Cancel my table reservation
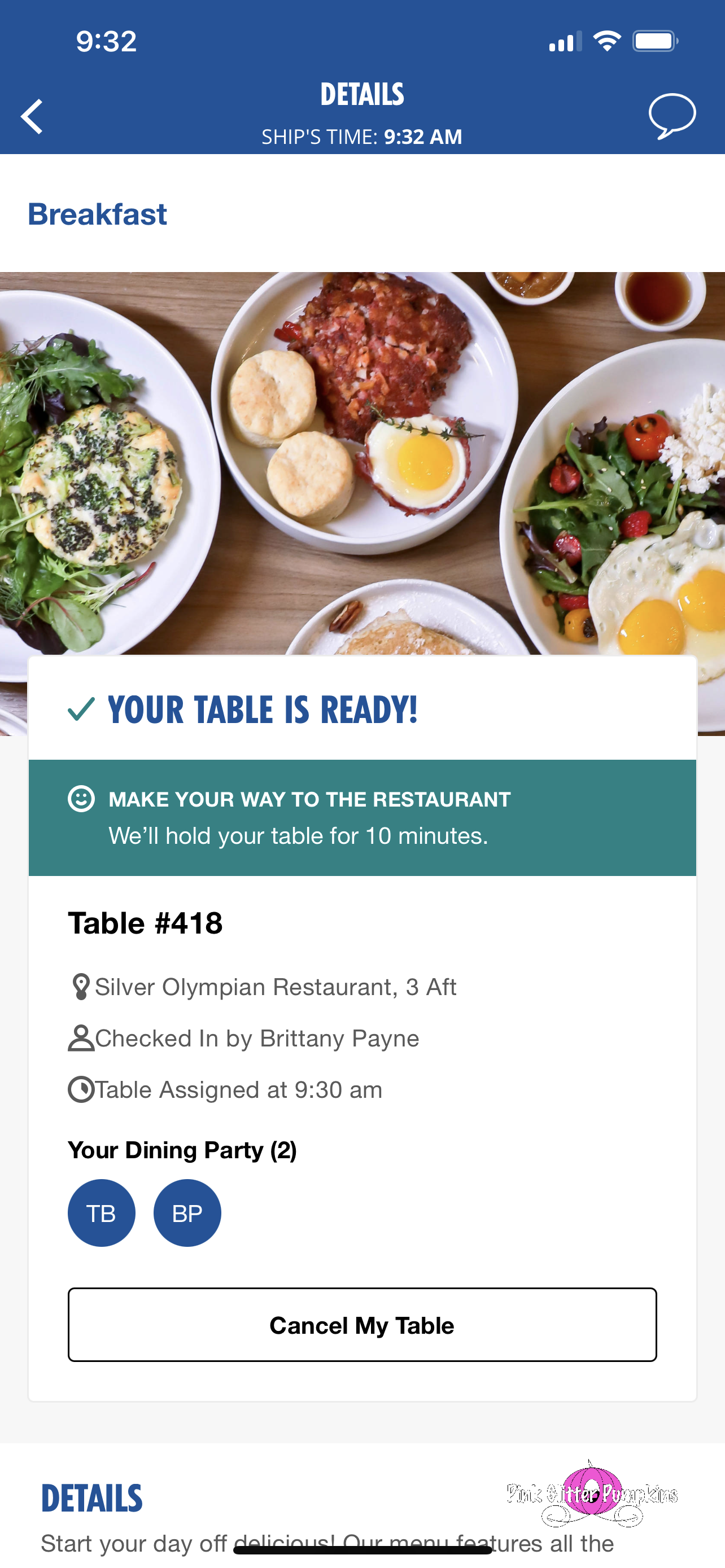This screenshot has width=725, height=1568. (362, 1325)
